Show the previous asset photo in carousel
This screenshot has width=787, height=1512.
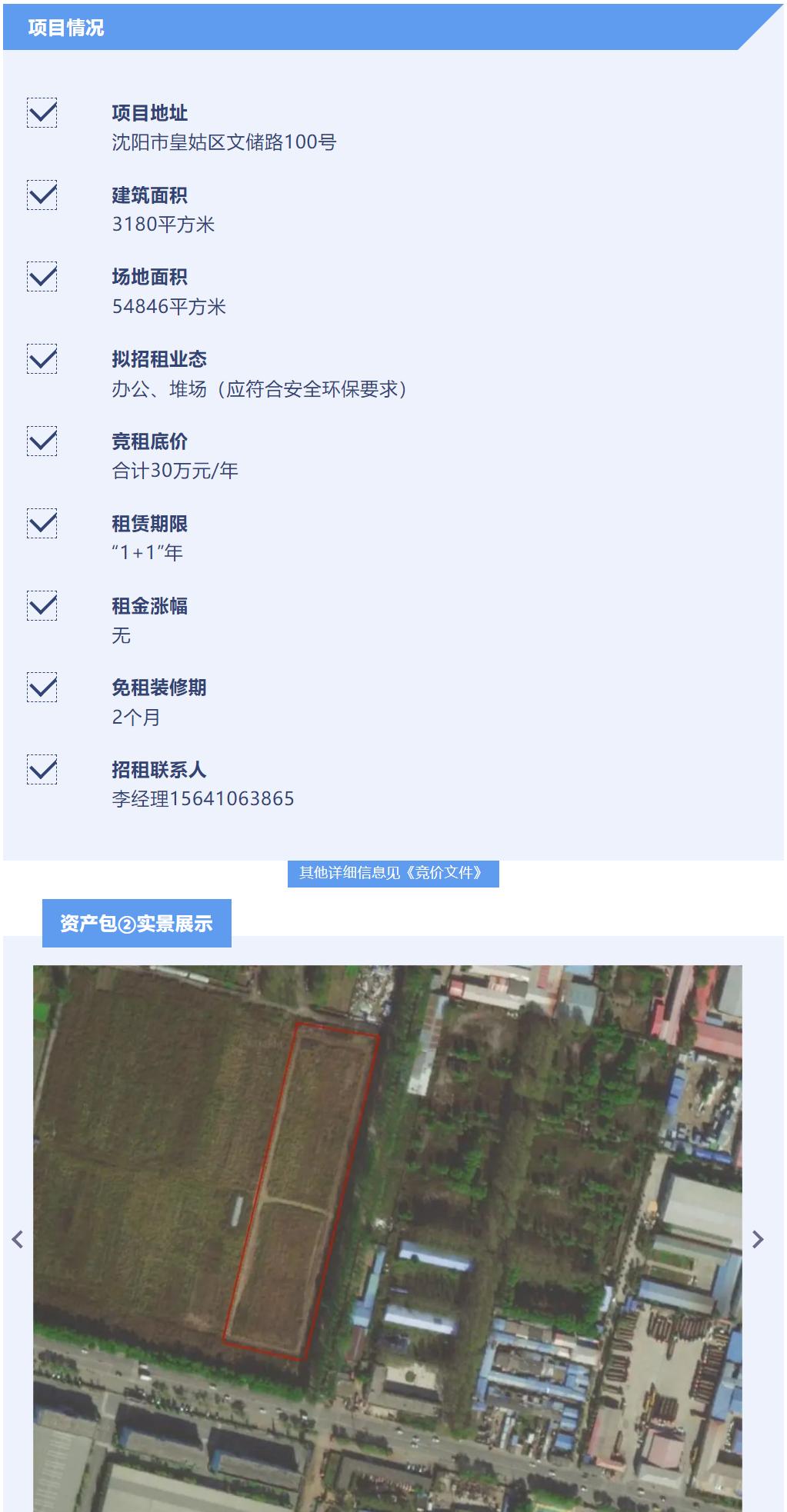coord(18,1240)
